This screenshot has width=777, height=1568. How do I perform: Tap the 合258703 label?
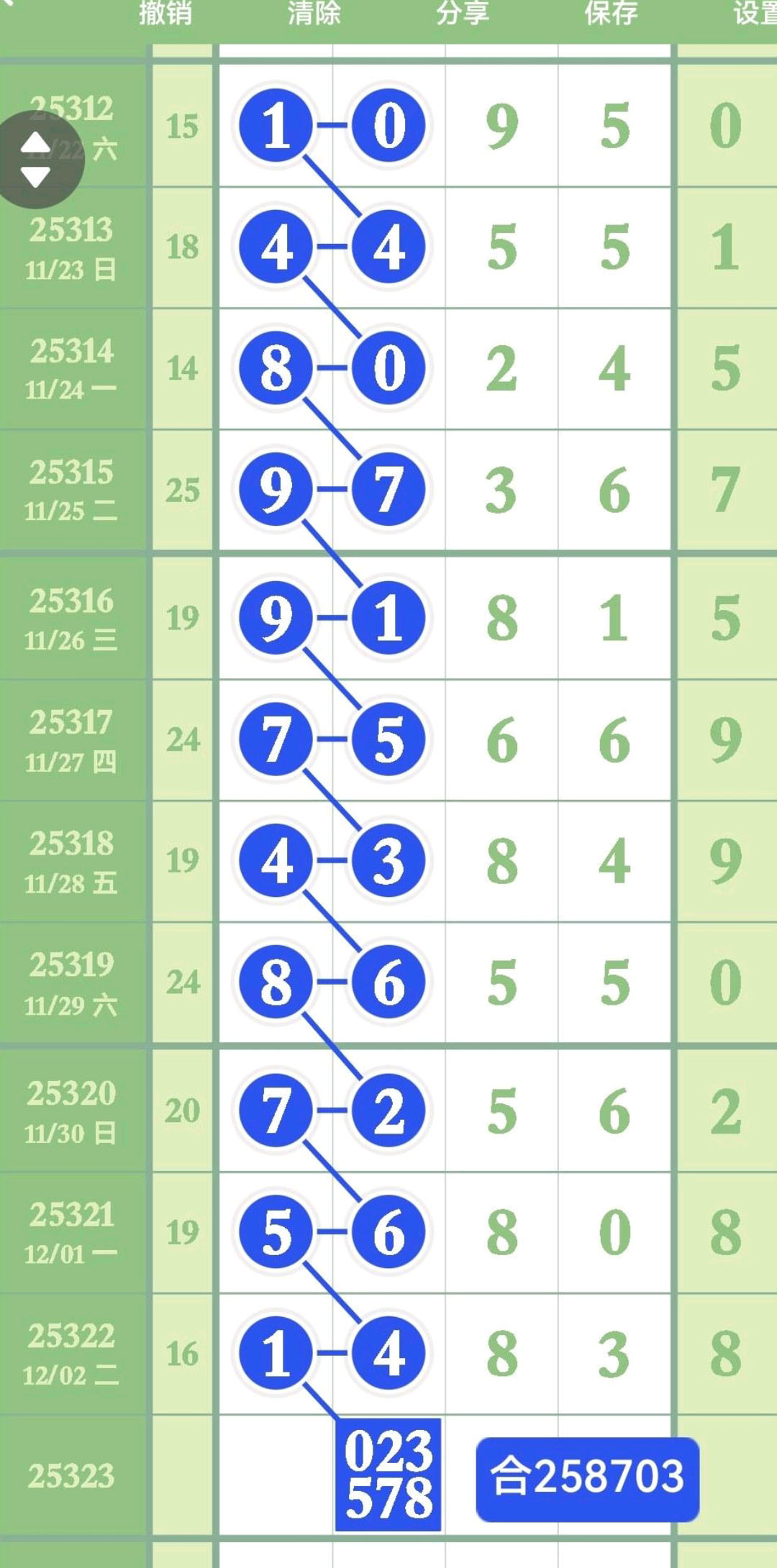[587, 1477]
